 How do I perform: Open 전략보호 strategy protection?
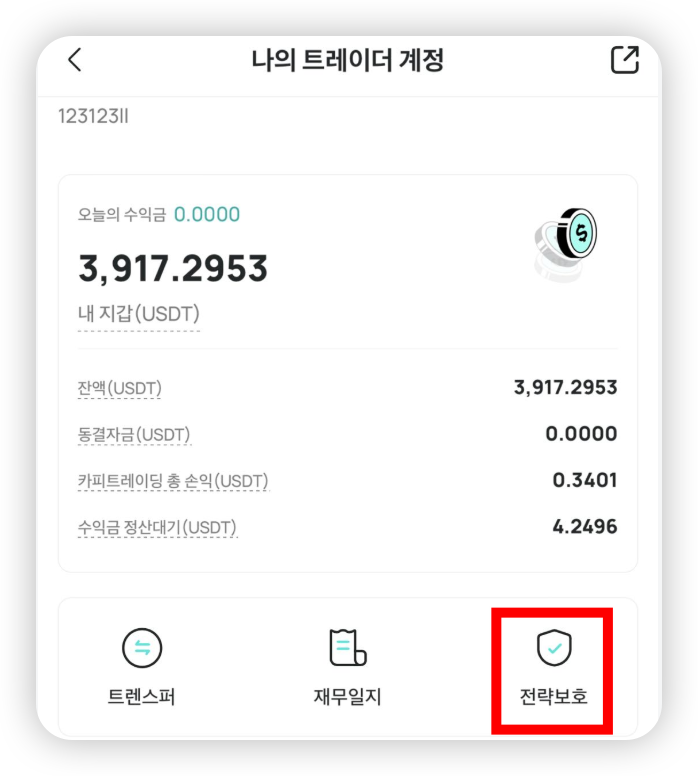553,668
